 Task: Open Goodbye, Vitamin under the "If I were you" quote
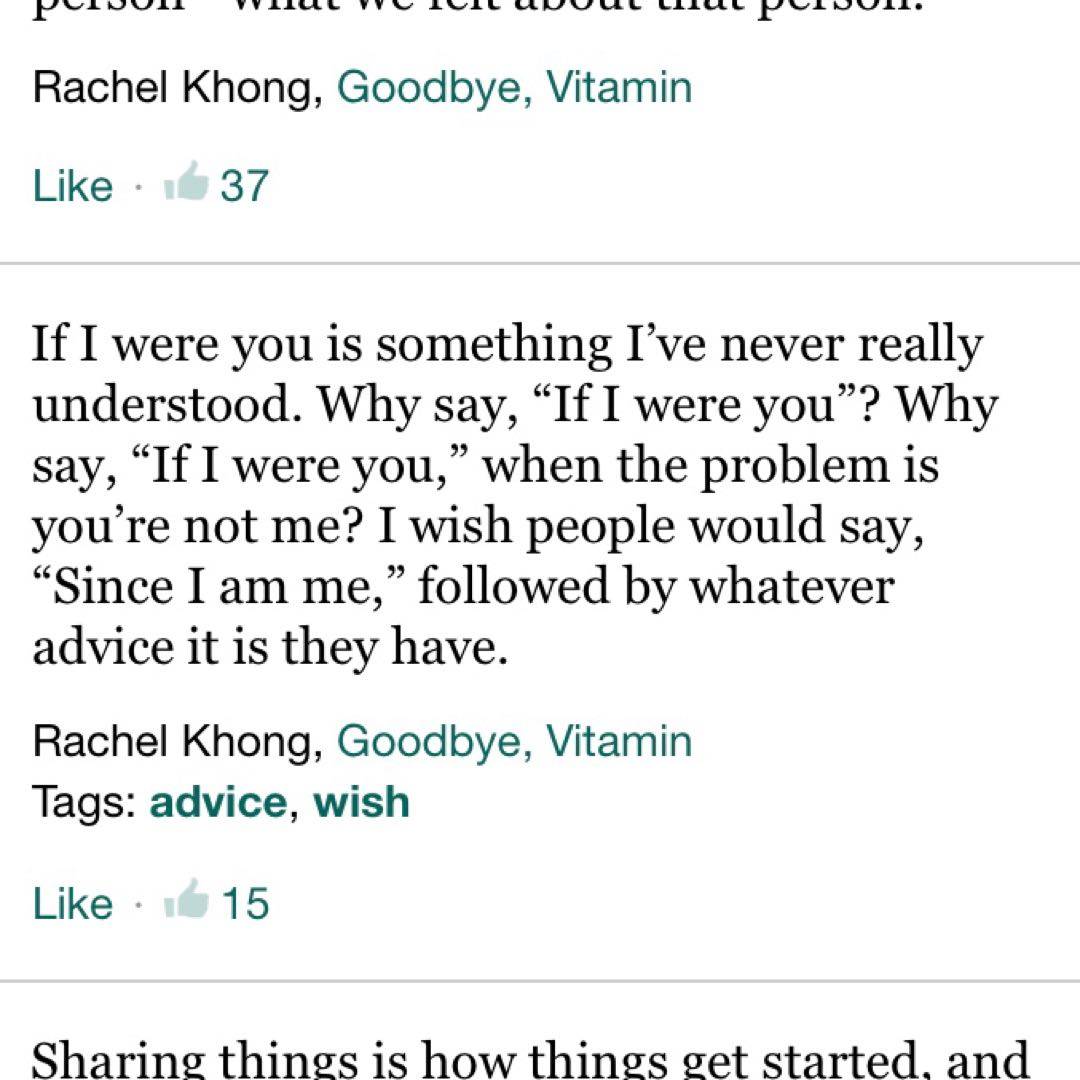[514, 741]
